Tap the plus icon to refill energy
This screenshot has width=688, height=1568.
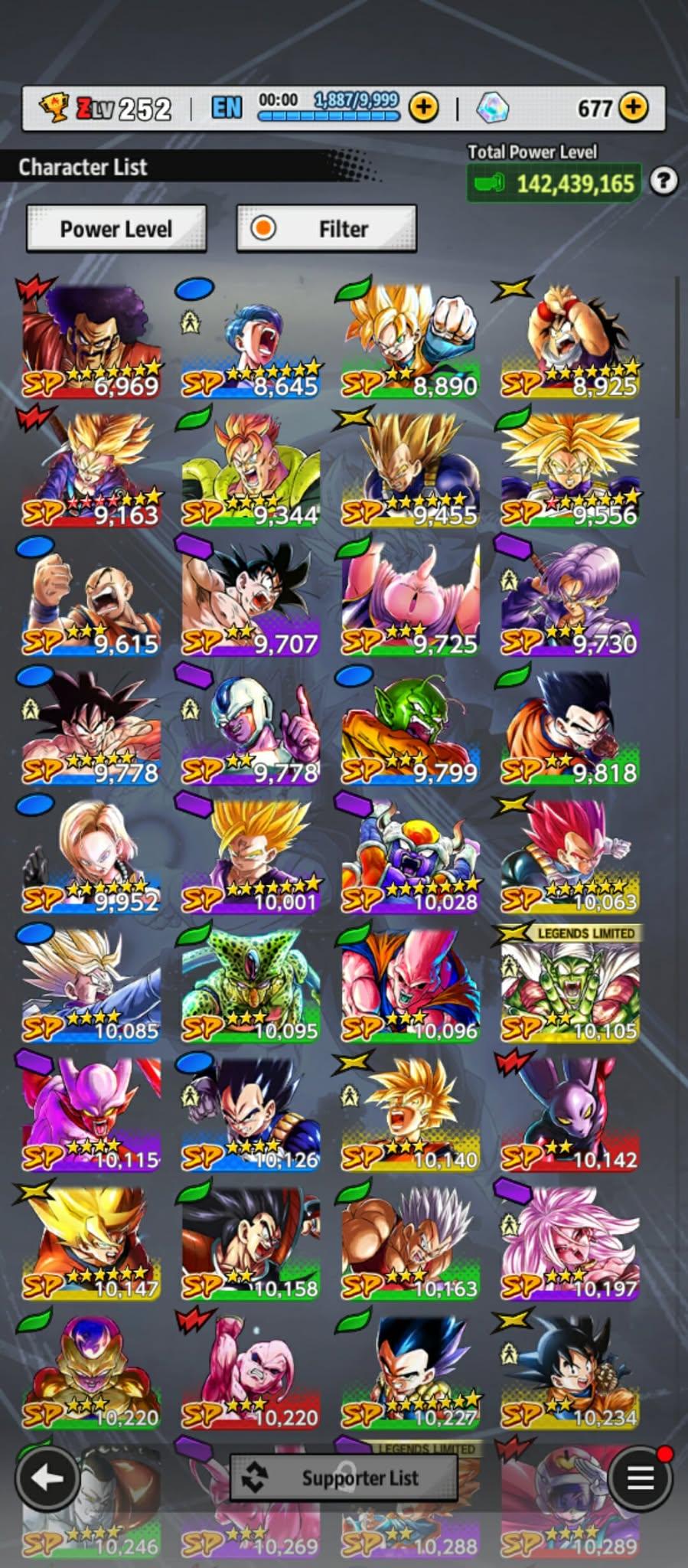(x=423, y=108)
